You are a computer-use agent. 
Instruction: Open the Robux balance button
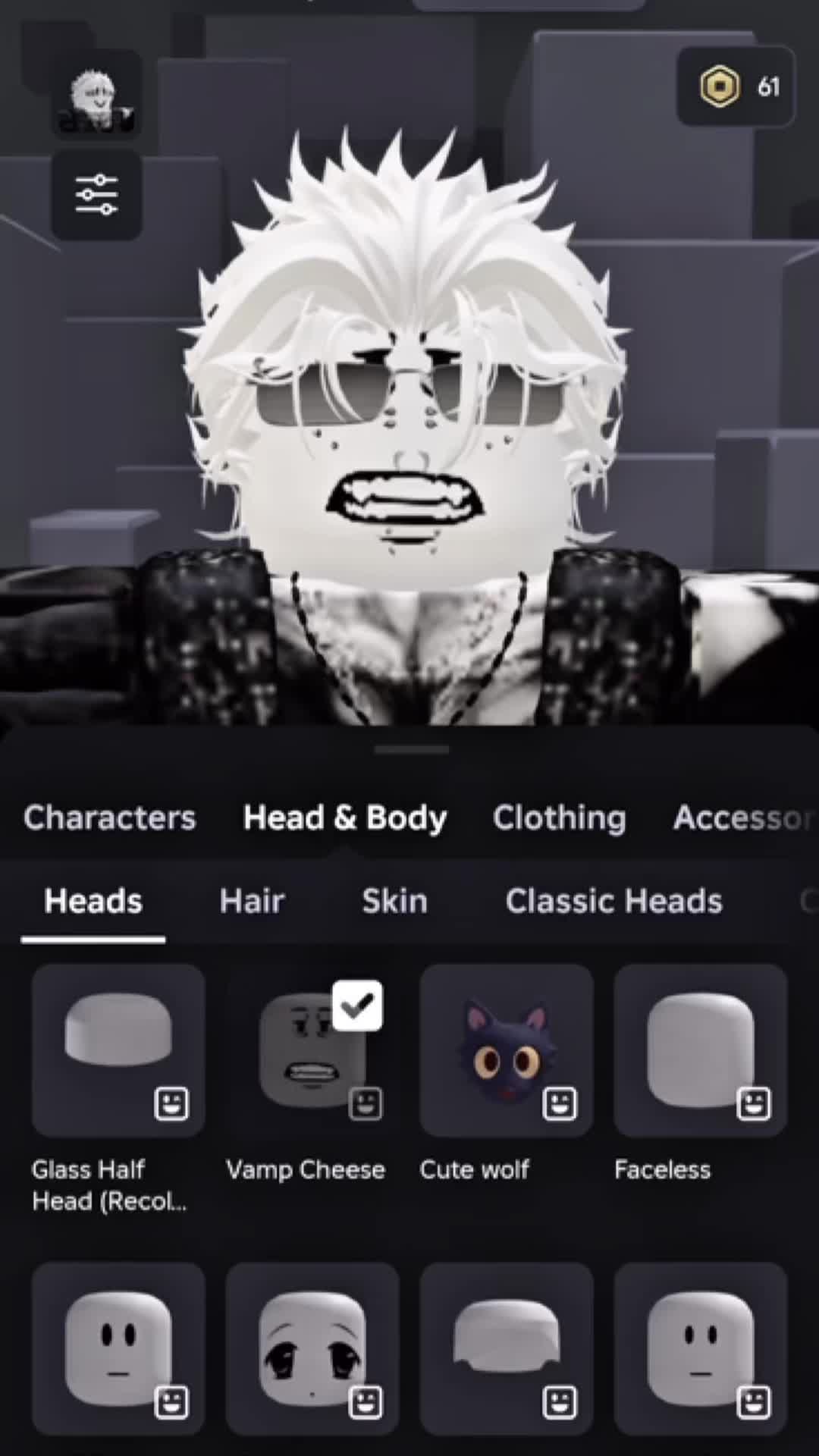coord(736,86)
